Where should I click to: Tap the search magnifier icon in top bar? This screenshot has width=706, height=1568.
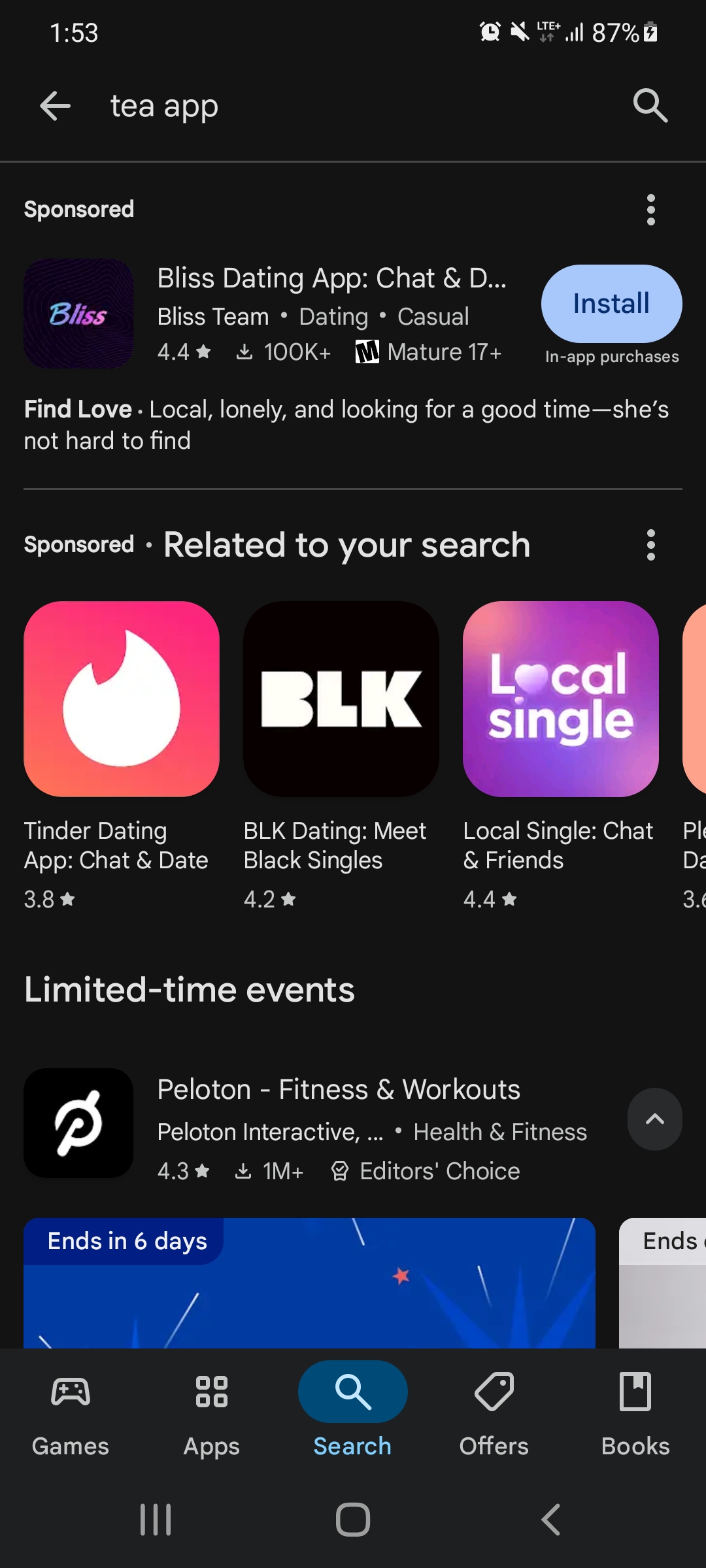650,106
